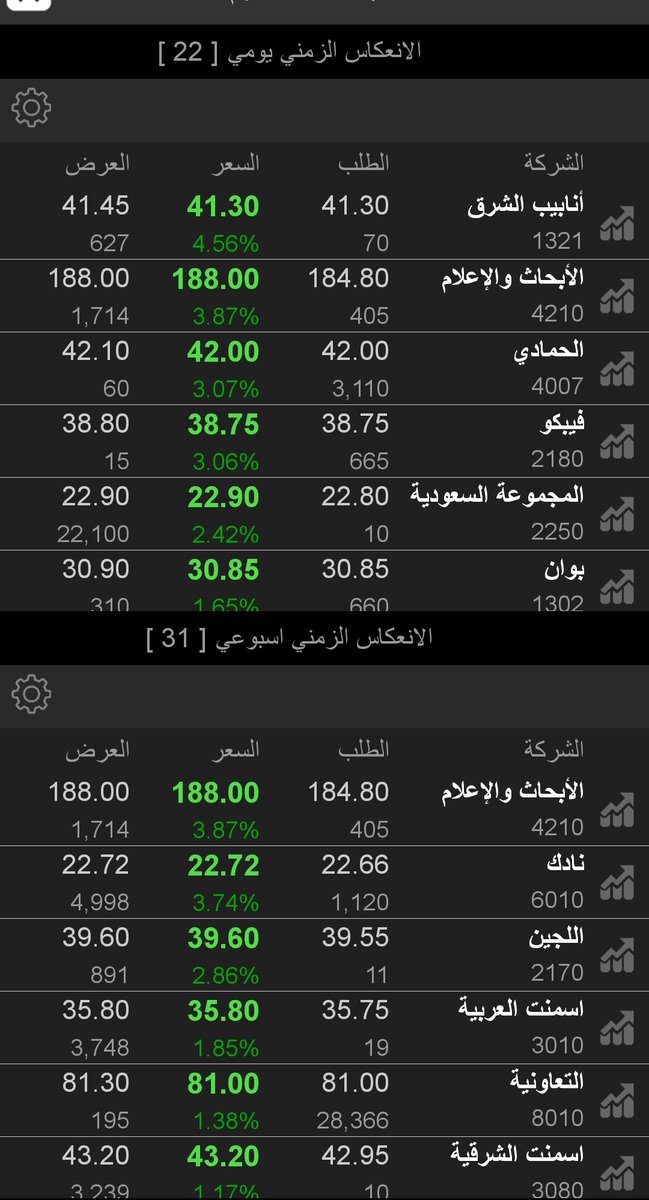The width and height of the screenshot is (649, 1200).
Task: Open settings gear for الانعكاس الزمني يومي list
Action: point(31,107)
